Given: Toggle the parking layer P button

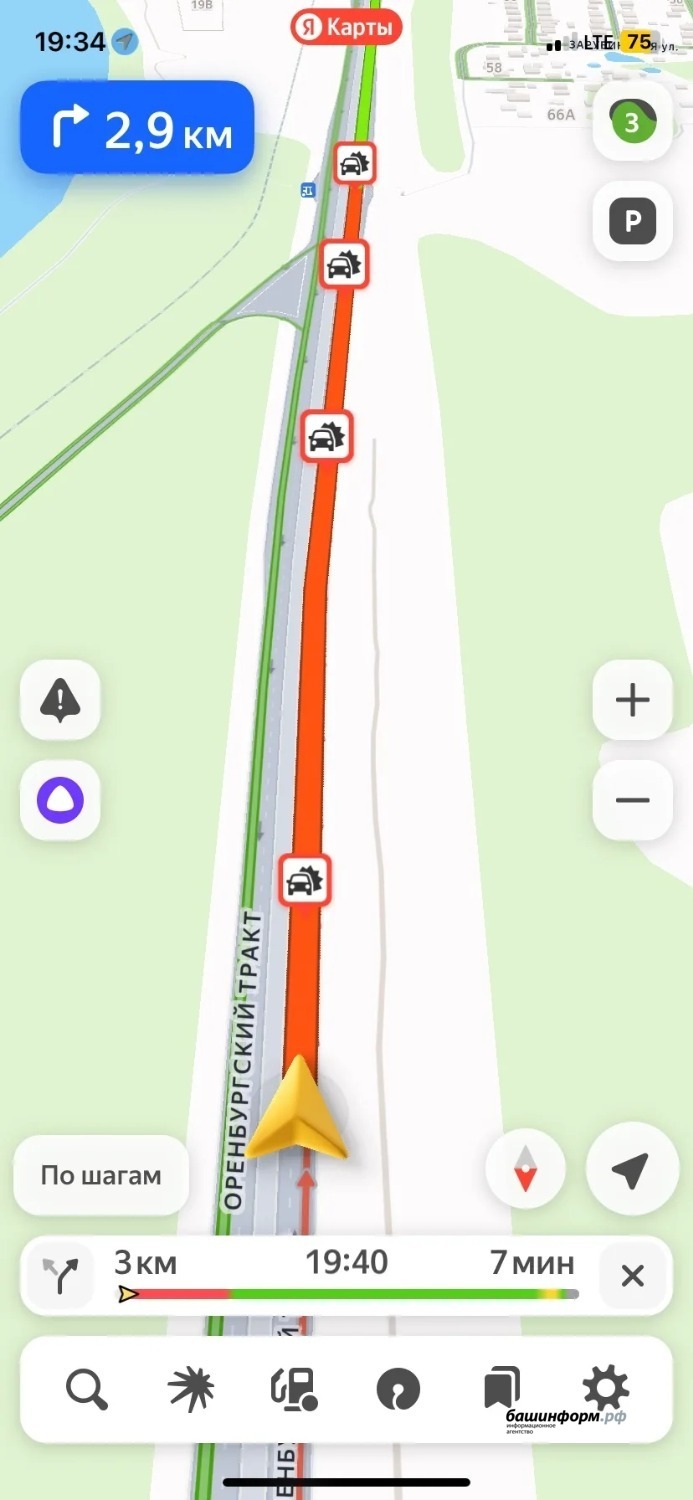Looking at the screenshot, I should (x=632, y=222).
